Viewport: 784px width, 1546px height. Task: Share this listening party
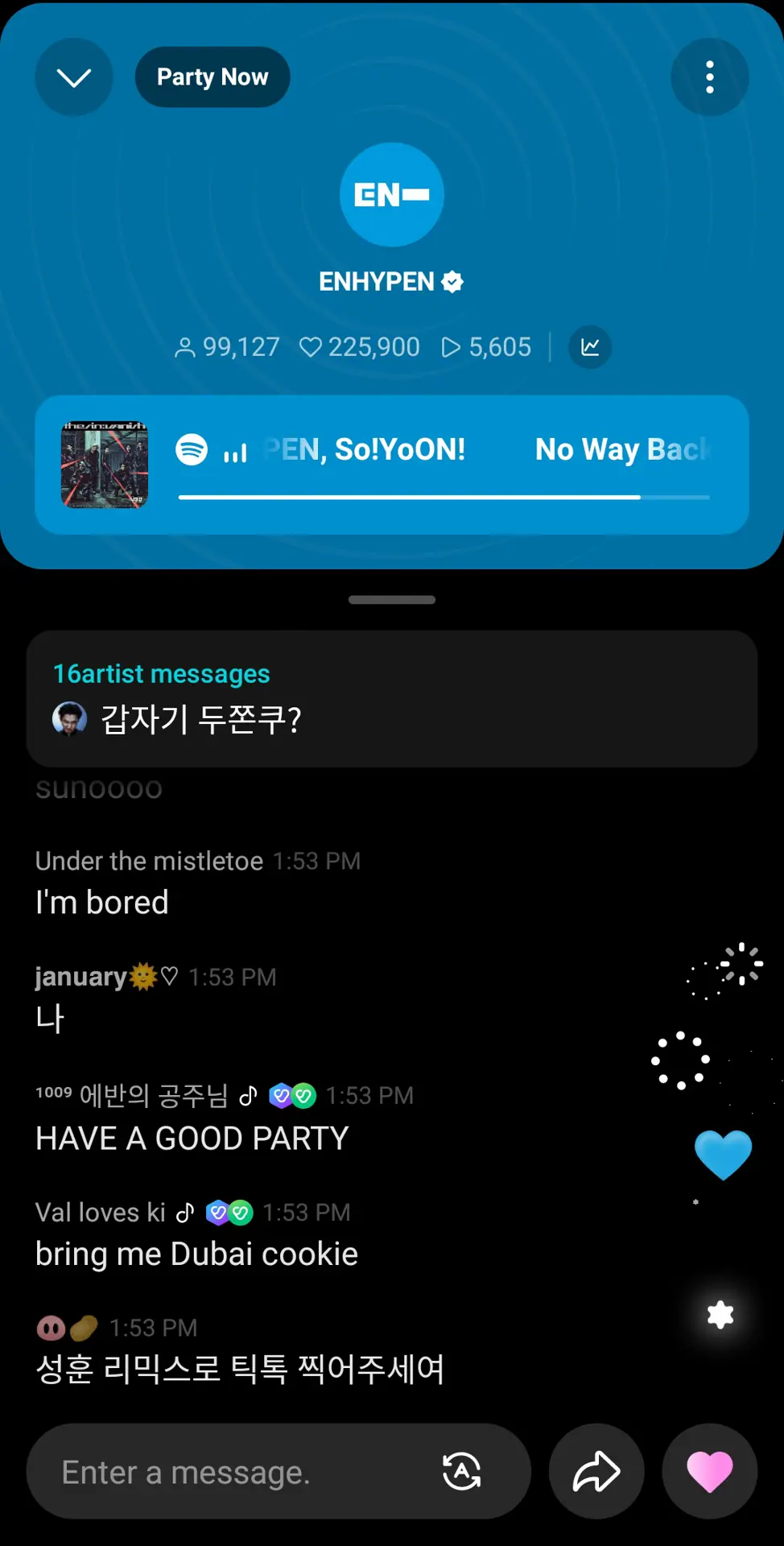[x=596, y=1472]
